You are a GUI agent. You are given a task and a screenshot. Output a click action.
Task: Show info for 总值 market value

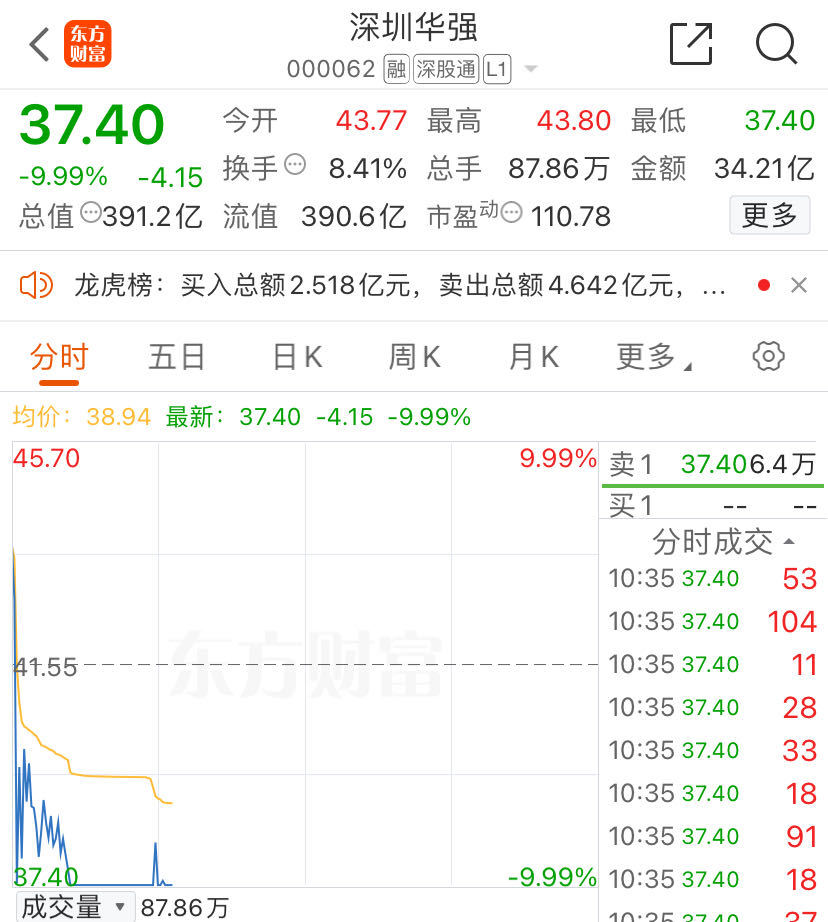[x=90, y=212]
